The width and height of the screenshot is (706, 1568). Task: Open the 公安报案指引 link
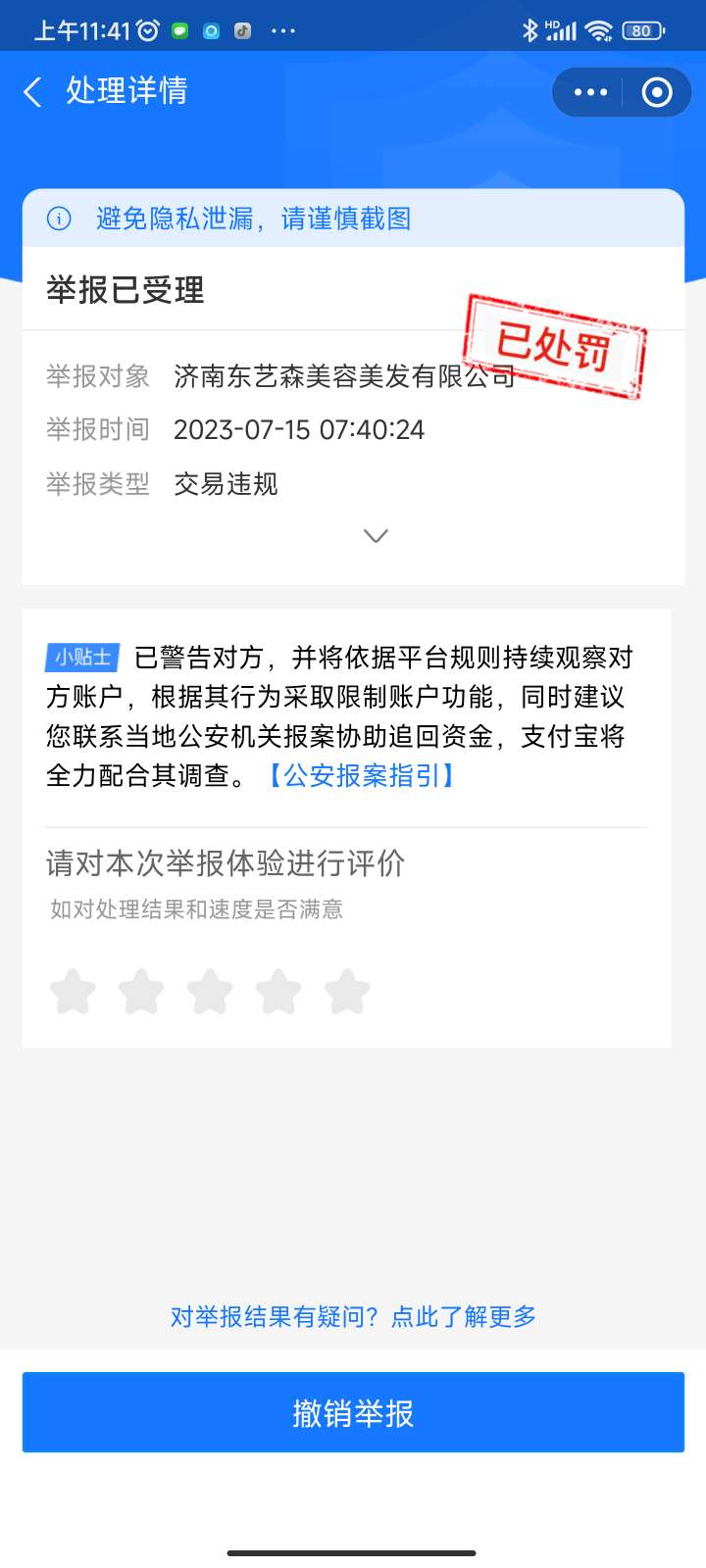coord(362,776)
